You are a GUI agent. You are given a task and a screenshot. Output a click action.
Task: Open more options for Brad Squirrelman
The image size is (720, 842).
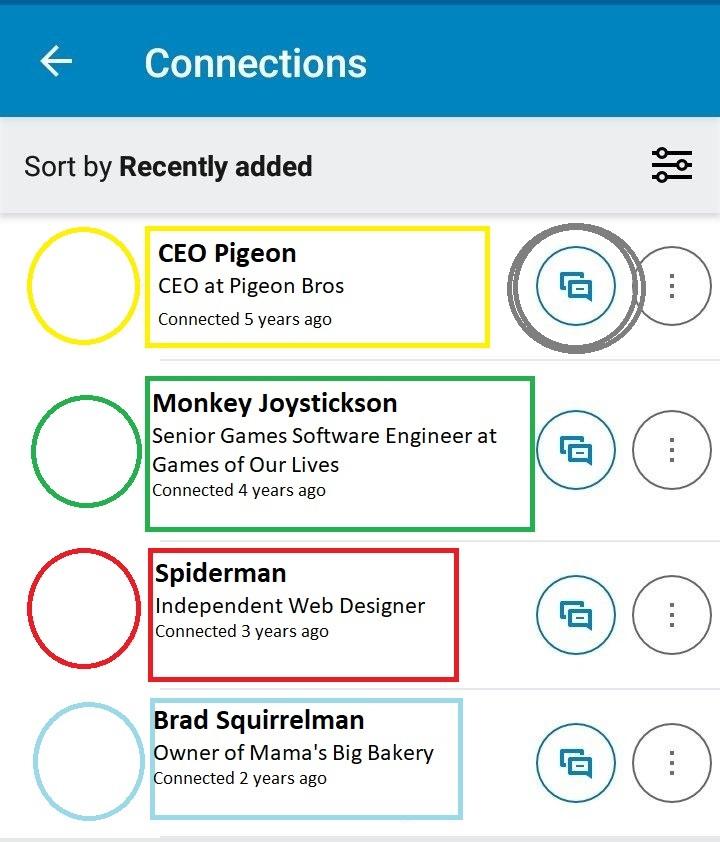click(672, 763)
